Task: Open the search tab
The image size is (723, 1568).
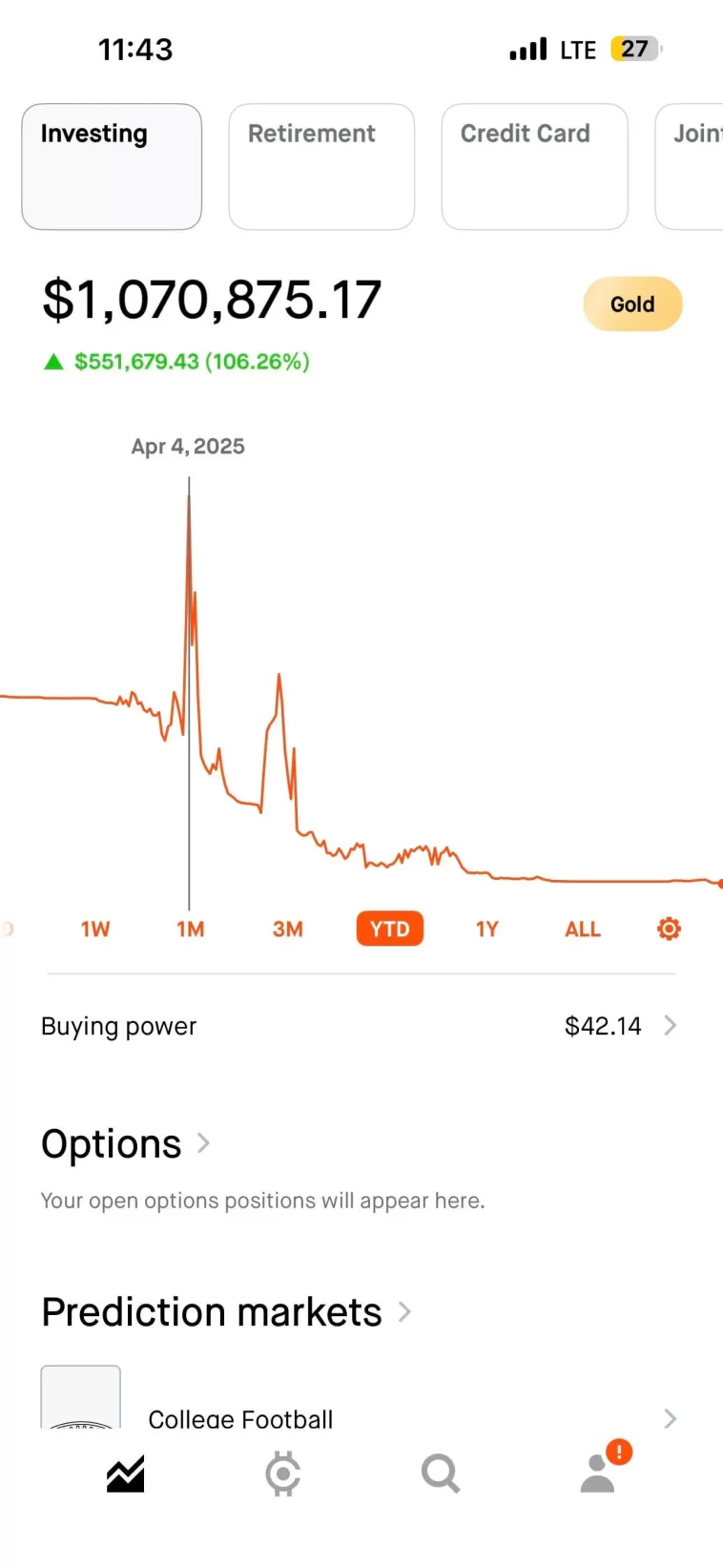Action: (x=440, y=1474)
